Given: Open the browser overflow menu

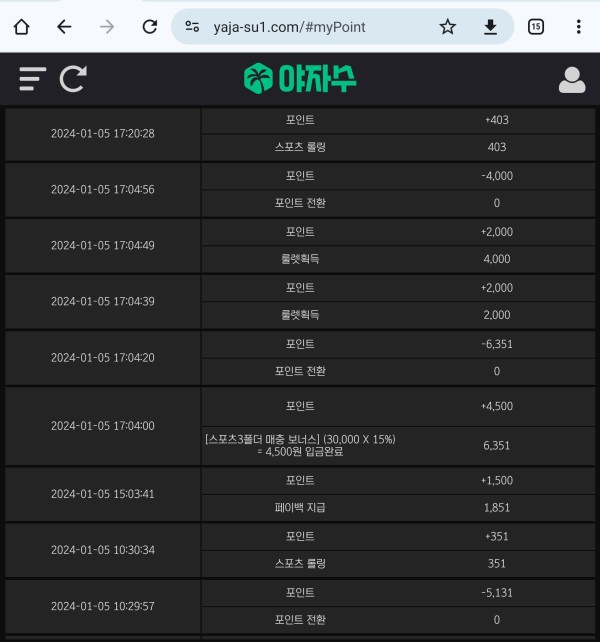Looking at the screenshot, I should pos(578,27).
